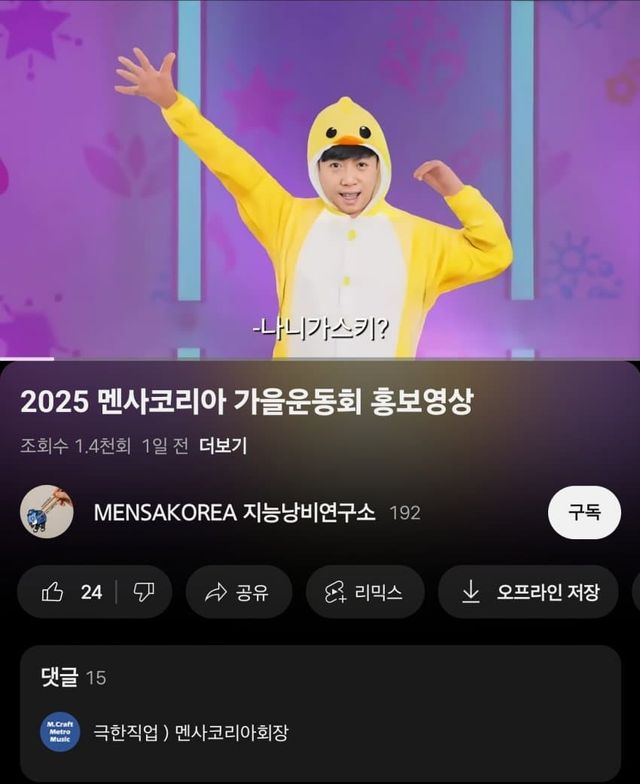Create a remix with 리믹스
640x784 pixels.
coord(365,592)
